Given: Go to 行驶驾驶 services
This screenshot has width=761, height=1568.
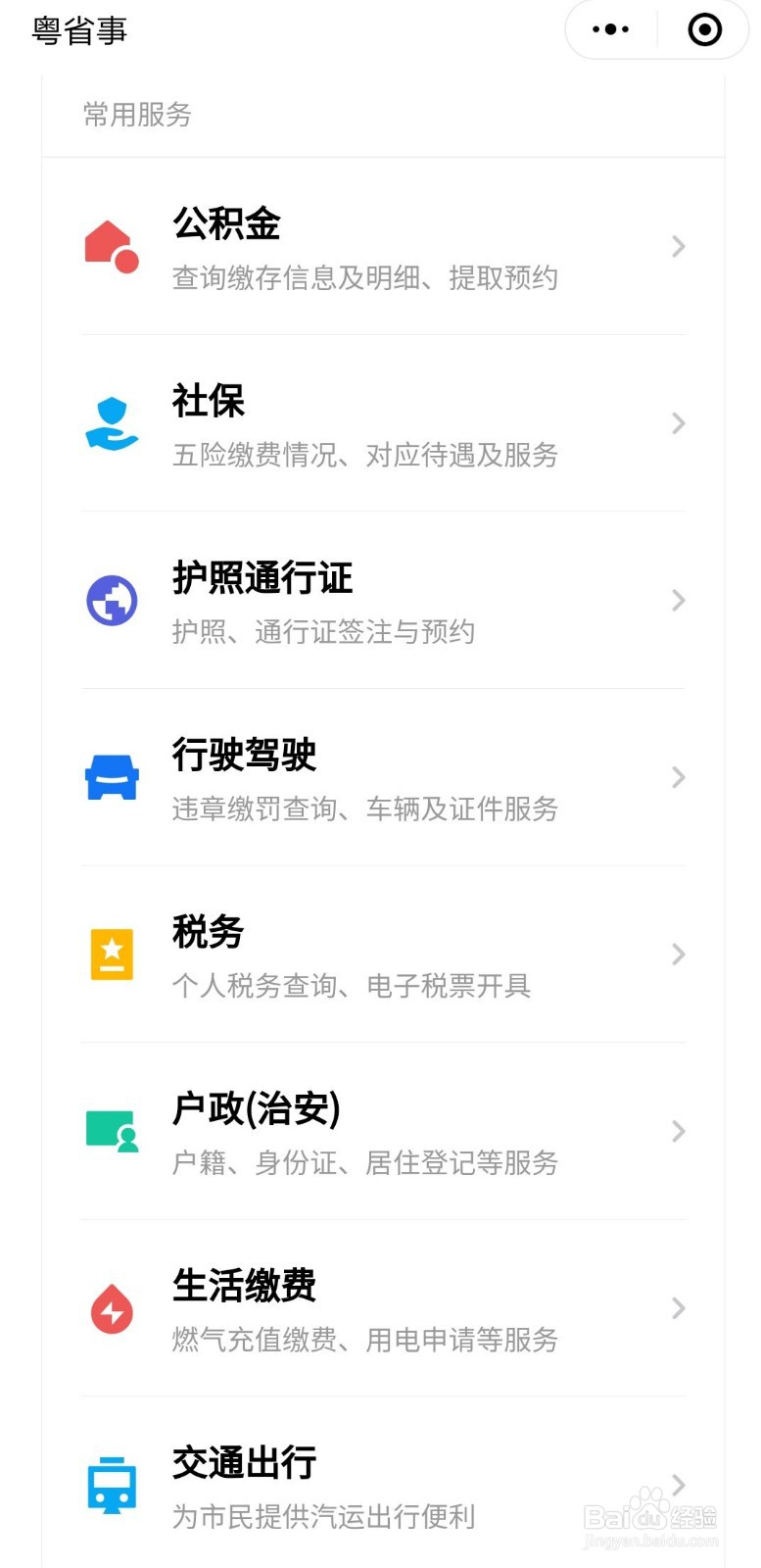Looking at the screenshot, I should tap(382, 778).
